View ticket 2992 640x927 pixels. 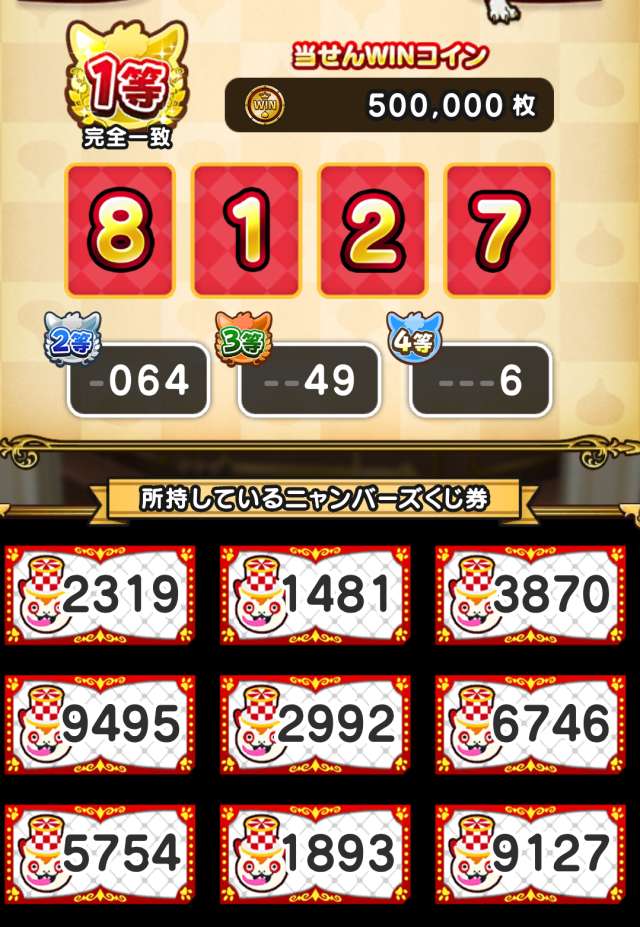[315, 724]
